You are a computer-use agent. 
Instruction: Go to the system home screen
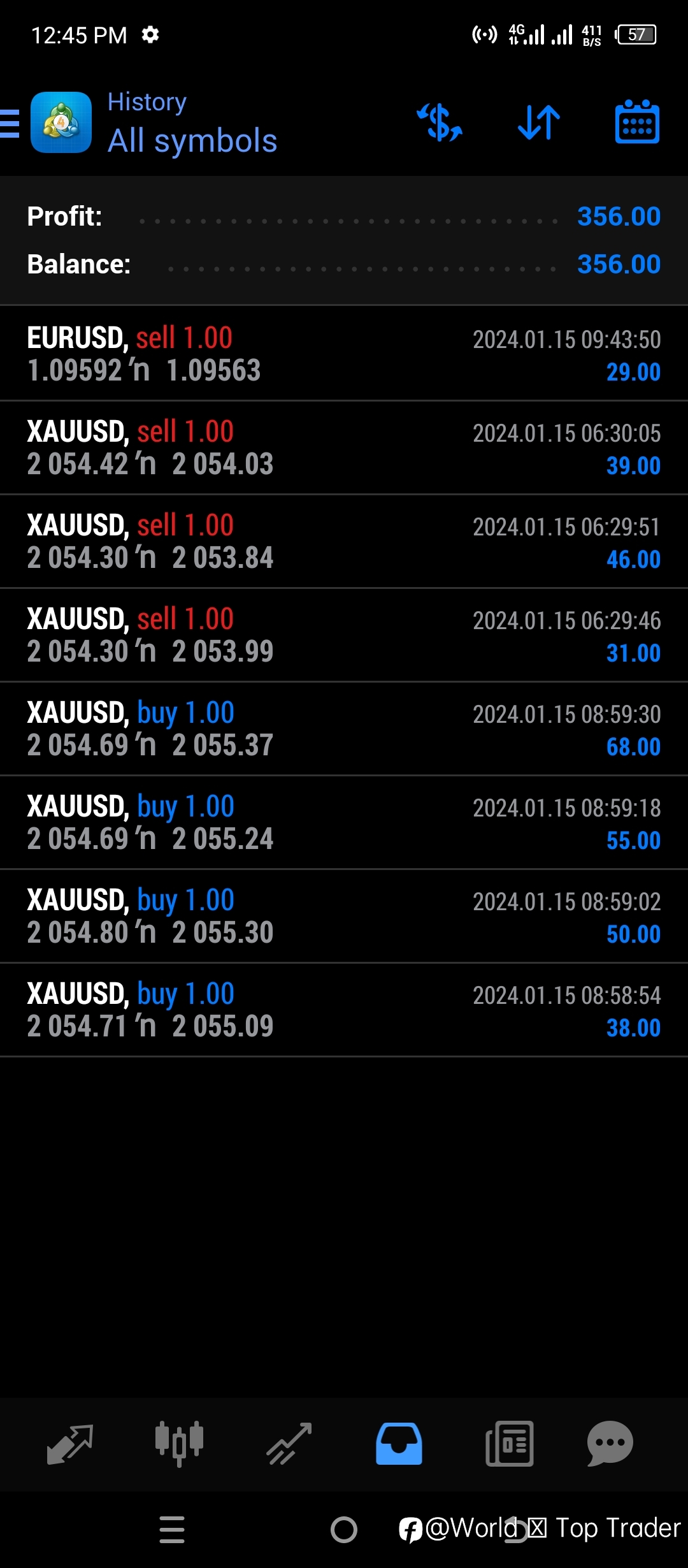344,1529
